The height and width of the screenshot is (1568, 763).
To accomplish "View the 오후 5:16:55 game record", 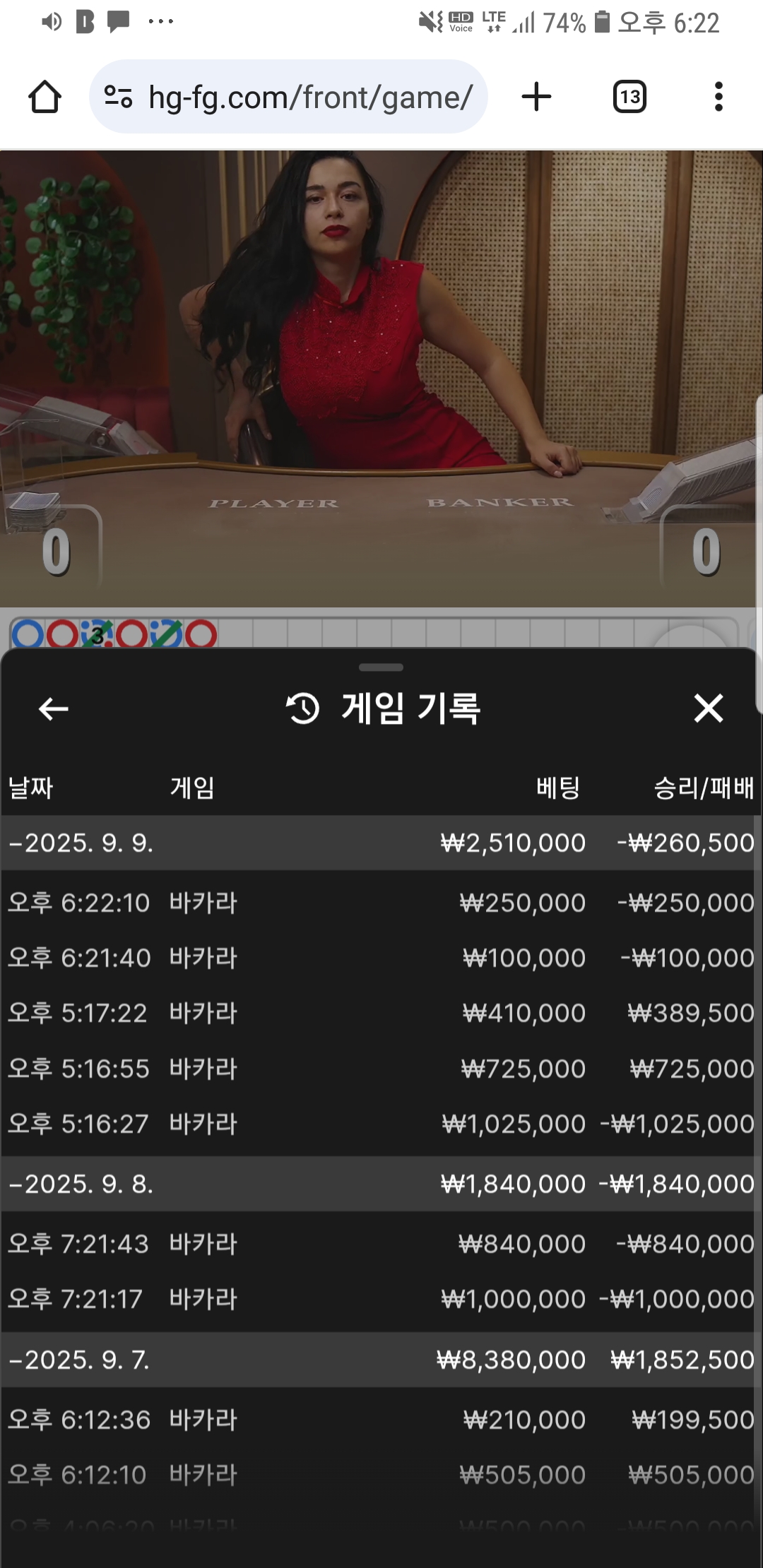I will coord(381,1069).
